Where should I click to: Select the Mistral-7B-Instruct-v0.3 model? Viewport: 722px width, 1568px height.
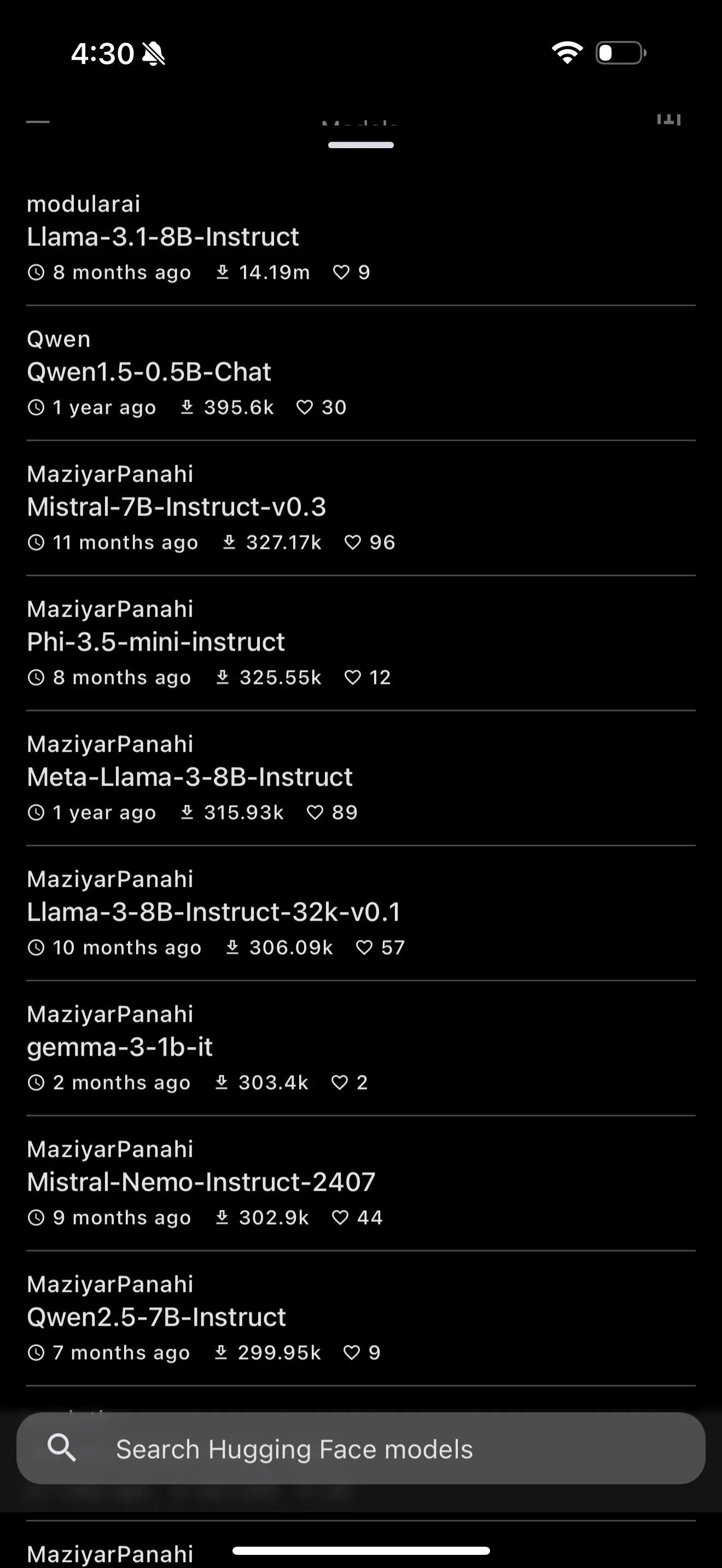click(x=360, y=508)
